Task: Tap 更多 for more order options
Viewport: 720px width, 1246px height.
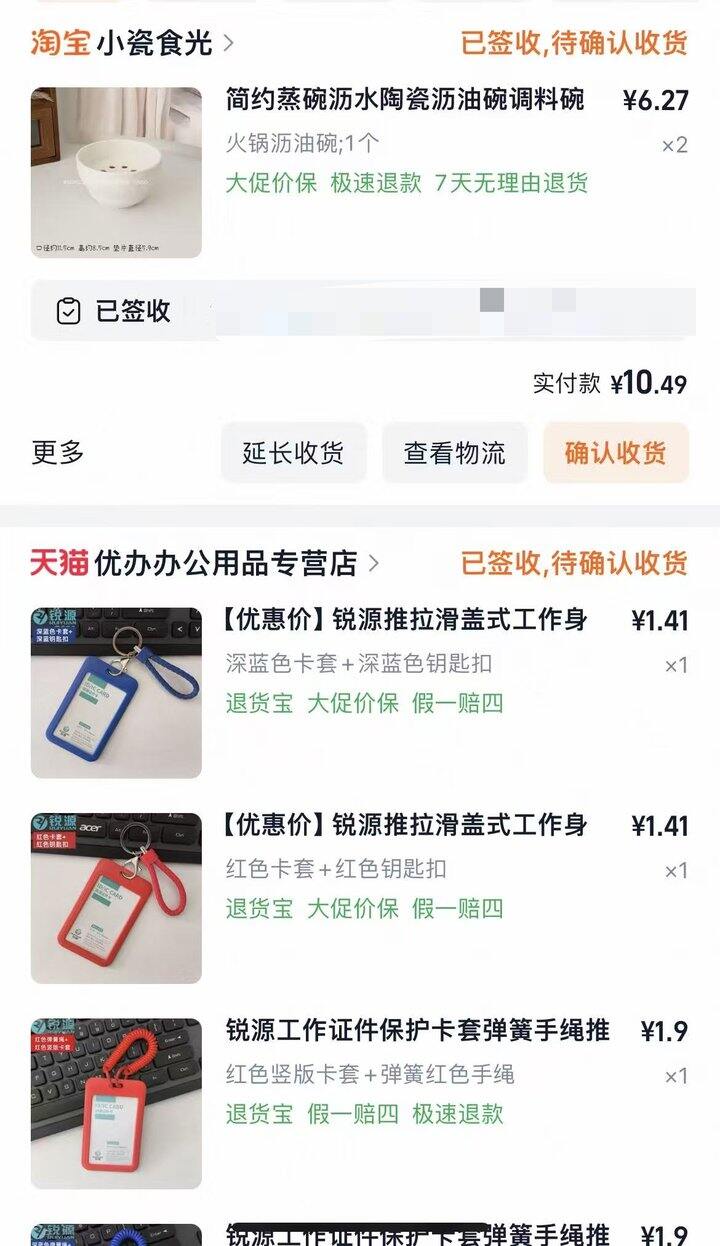Action: coord(58,453)
